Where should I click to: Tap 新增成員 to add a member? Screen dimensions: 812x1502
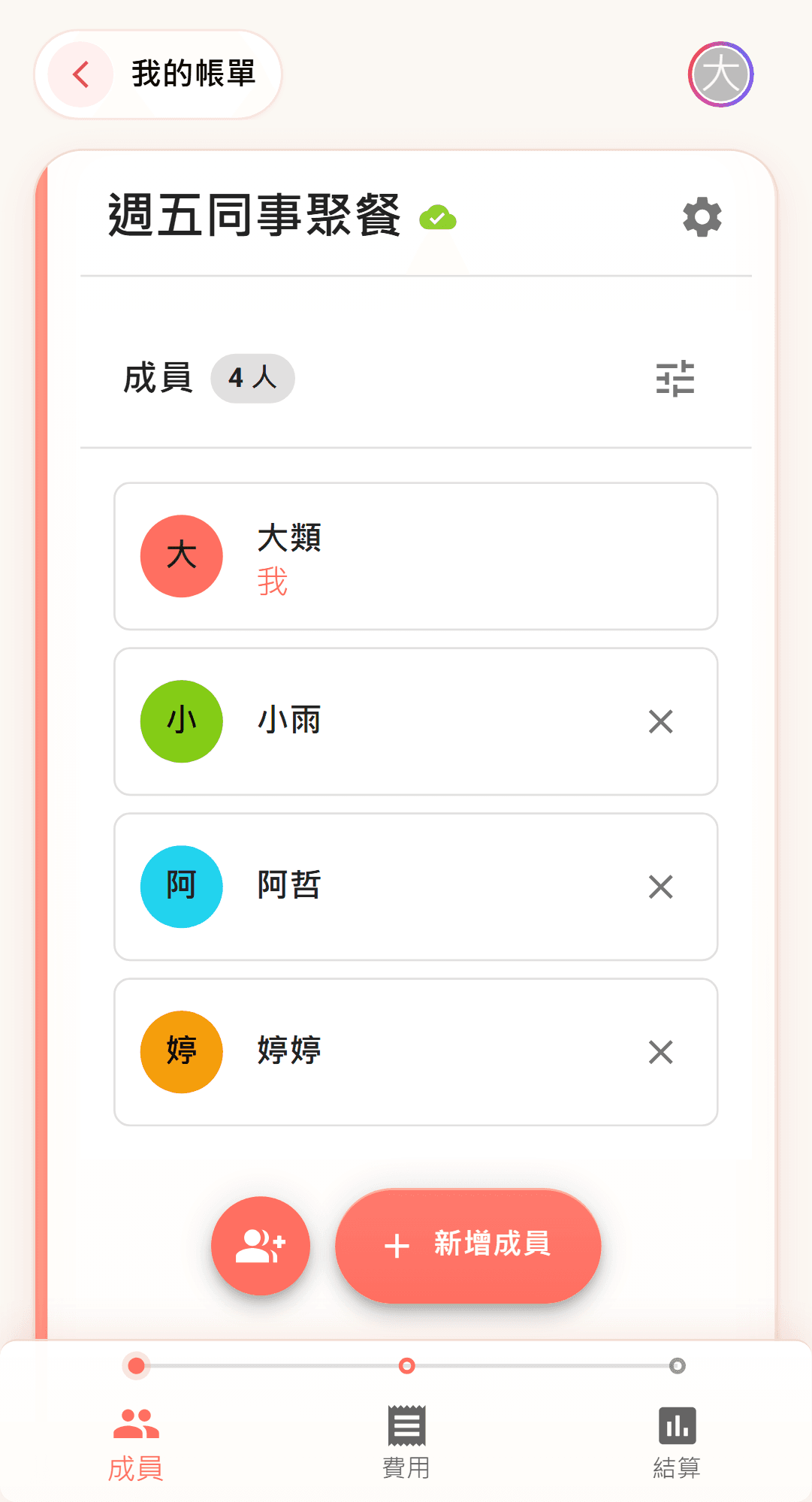pyautogui.click(x=468, y=1246)
